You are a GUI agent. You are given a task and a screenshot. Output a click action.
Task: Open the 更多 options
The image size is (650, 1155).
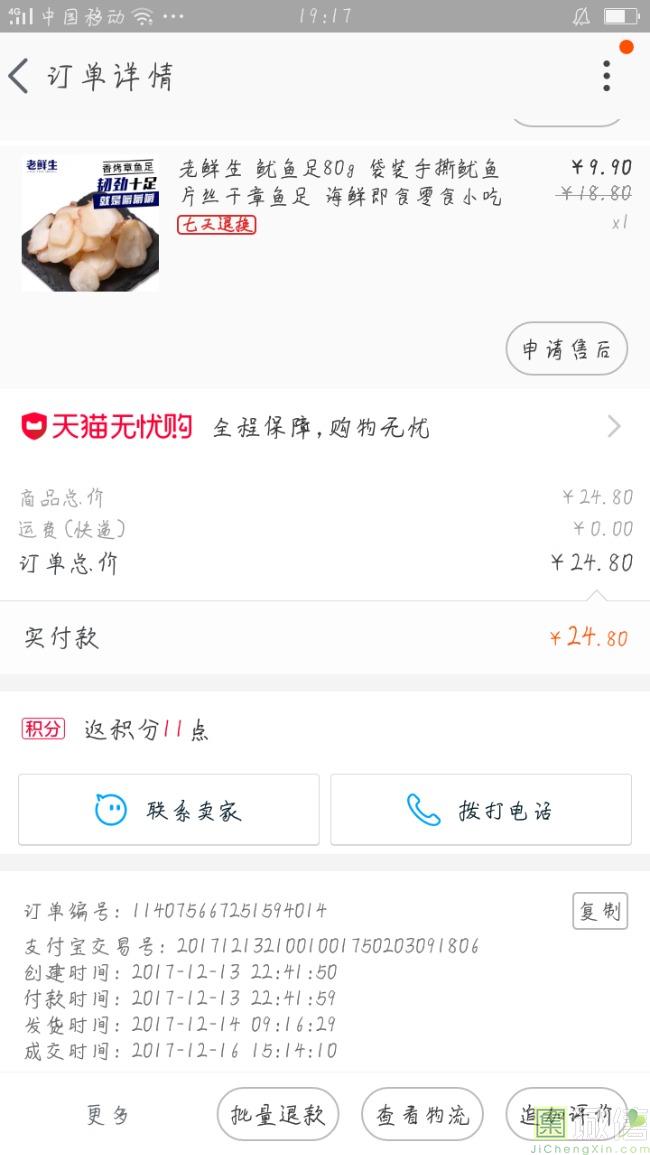(107, 1115)
